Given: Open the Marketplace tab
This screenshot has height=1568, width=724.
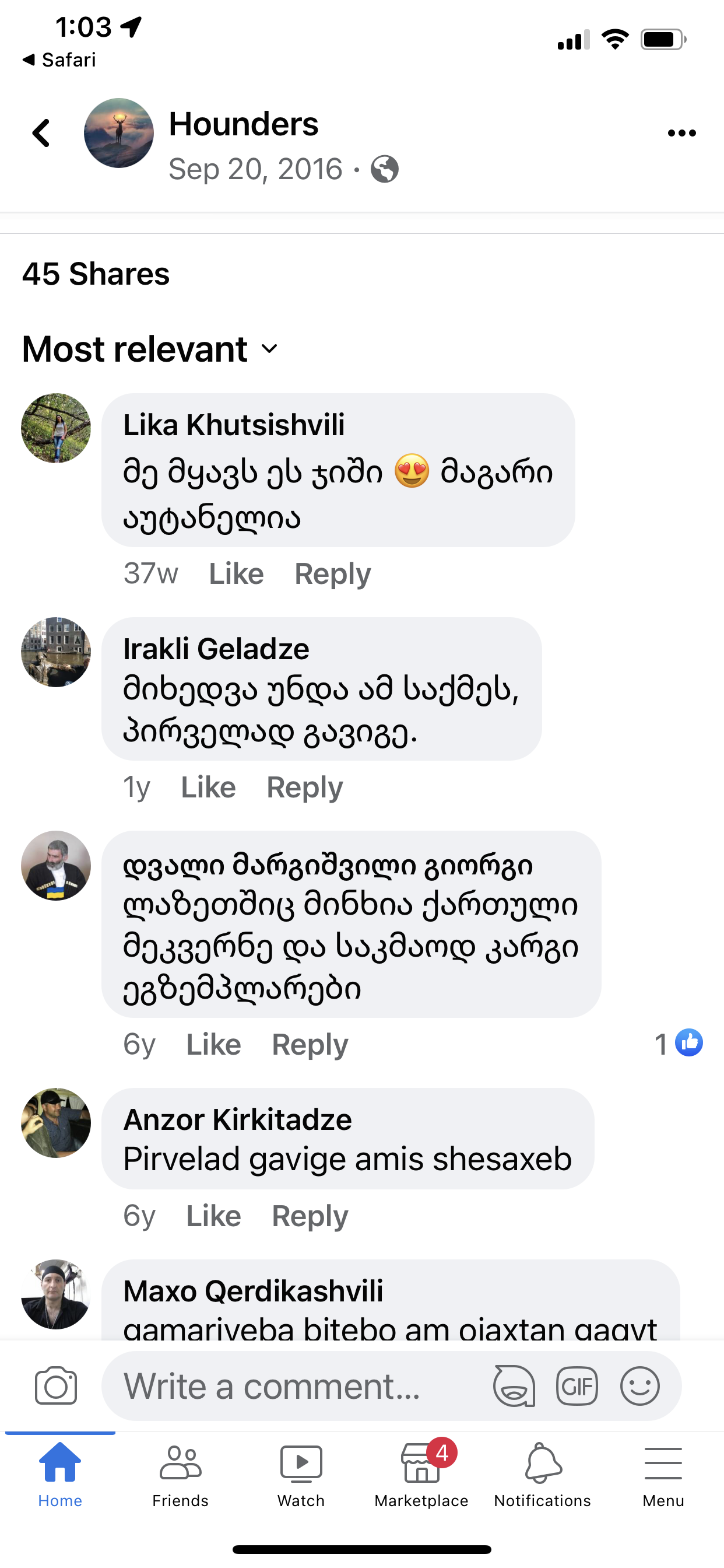Looking at the screenshot, I should [421, 1474].
